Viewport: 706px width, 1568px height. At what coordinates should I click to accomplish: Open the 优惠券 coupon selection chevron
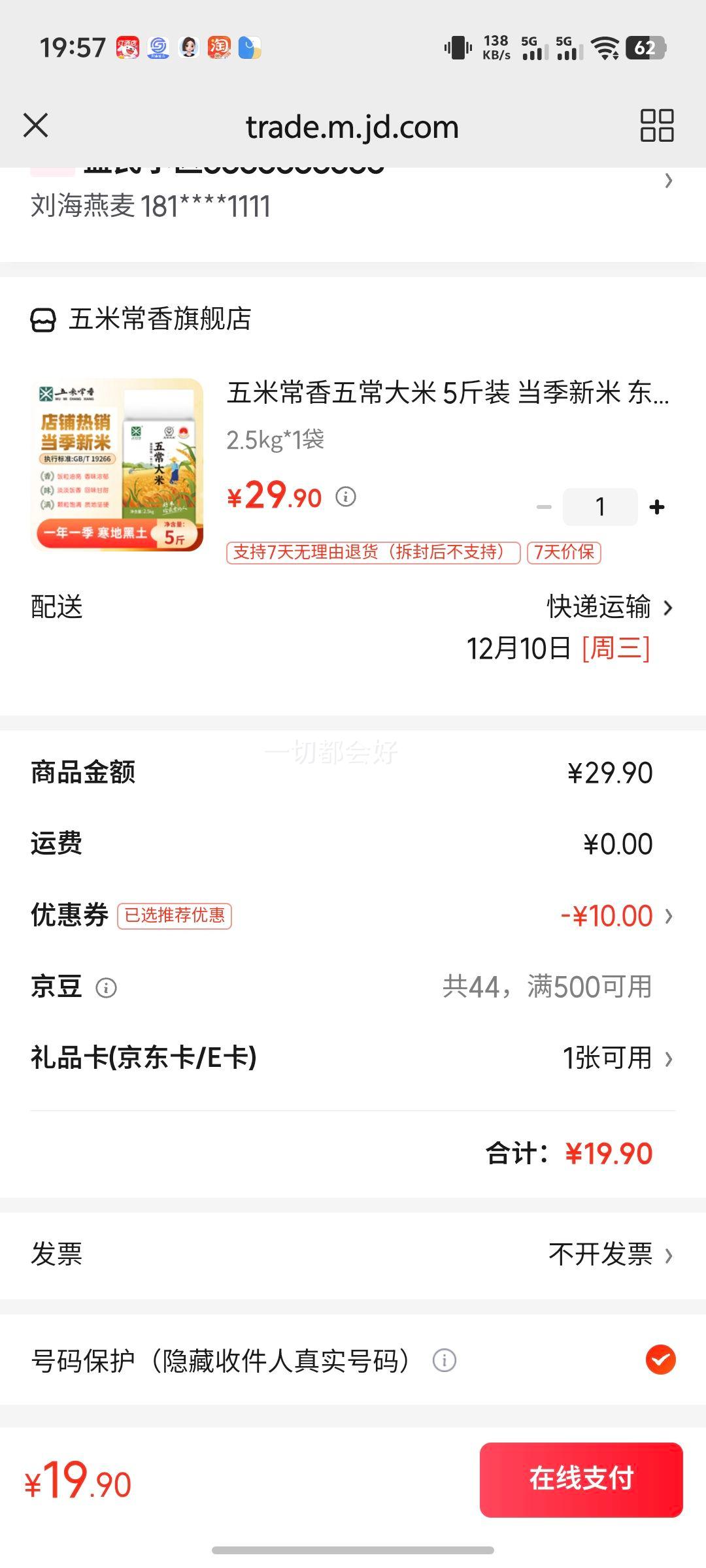pyautogui.click(x=668, y=916)
